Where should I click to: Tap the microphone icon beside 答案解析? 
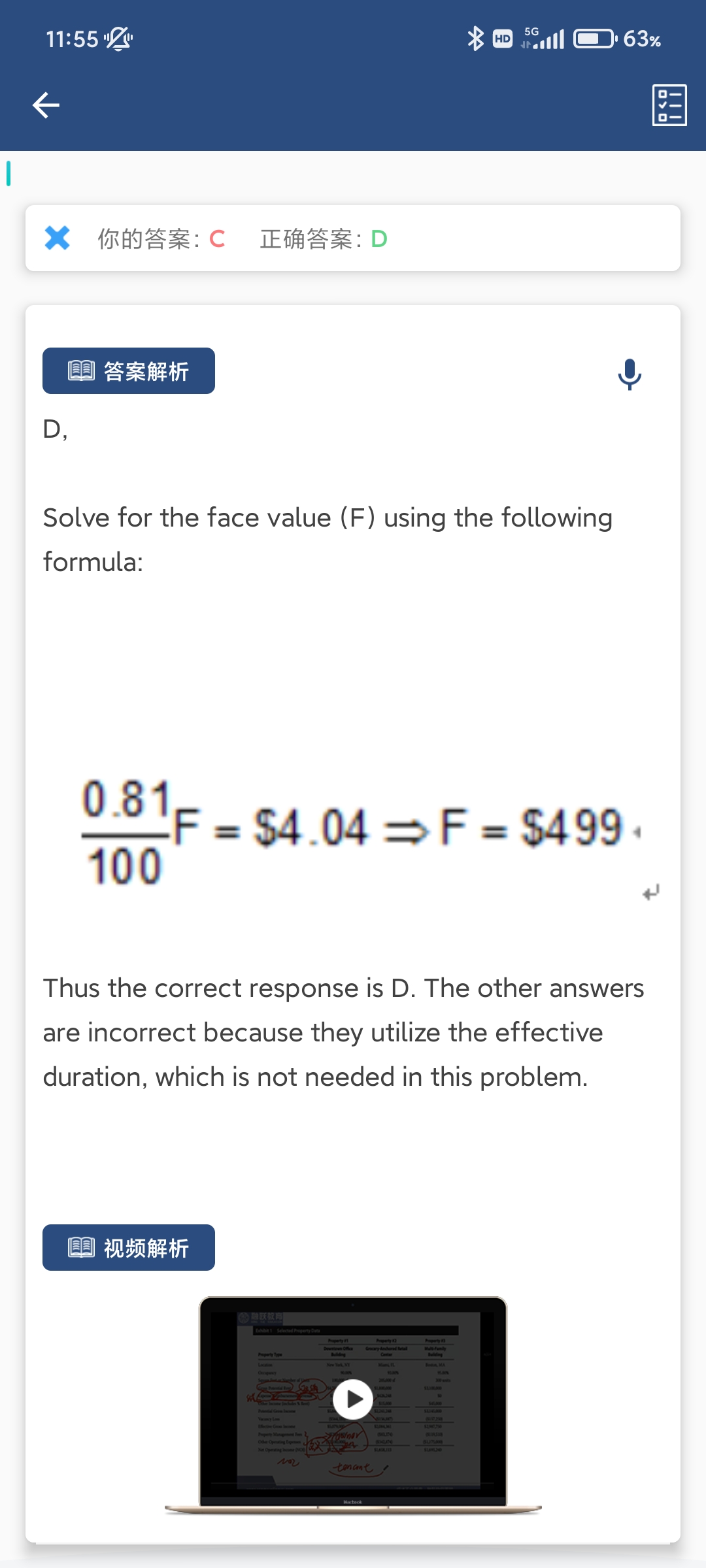[630, 374]
